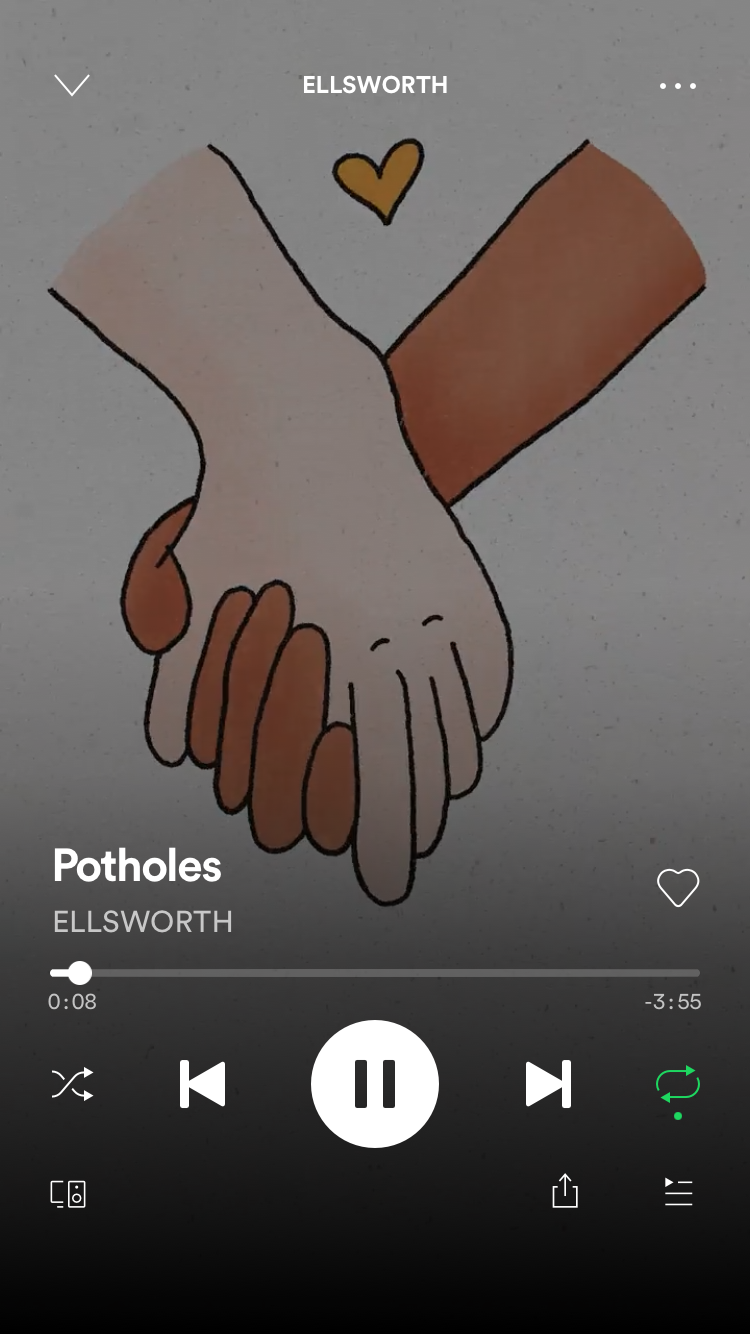Viewport: 750px width, 1334px height.
Task: Toggle shuffle mode
Action: (73, 1084)
